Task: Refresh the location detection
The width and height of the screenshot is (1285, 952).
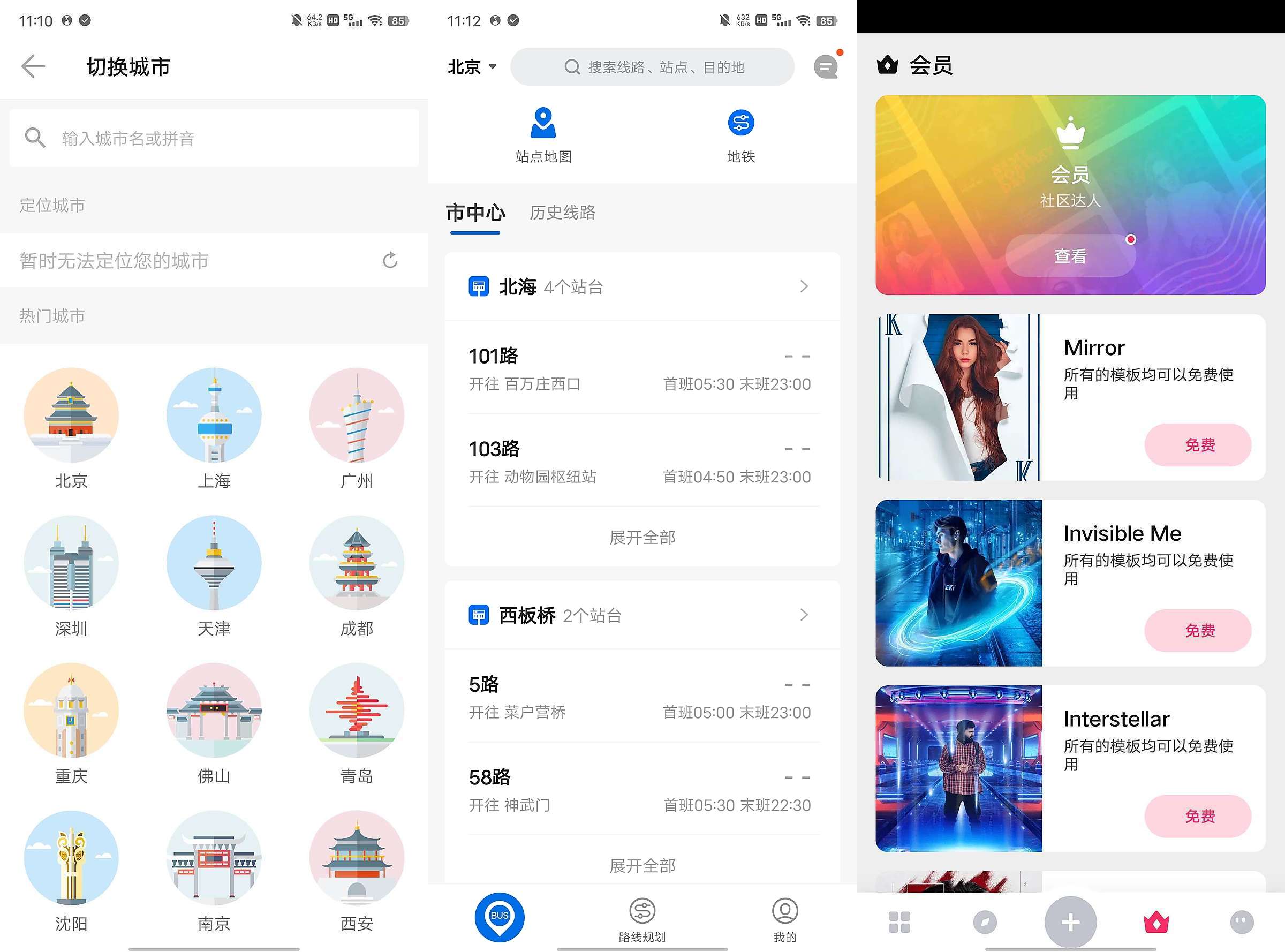Action: [390, 260]
